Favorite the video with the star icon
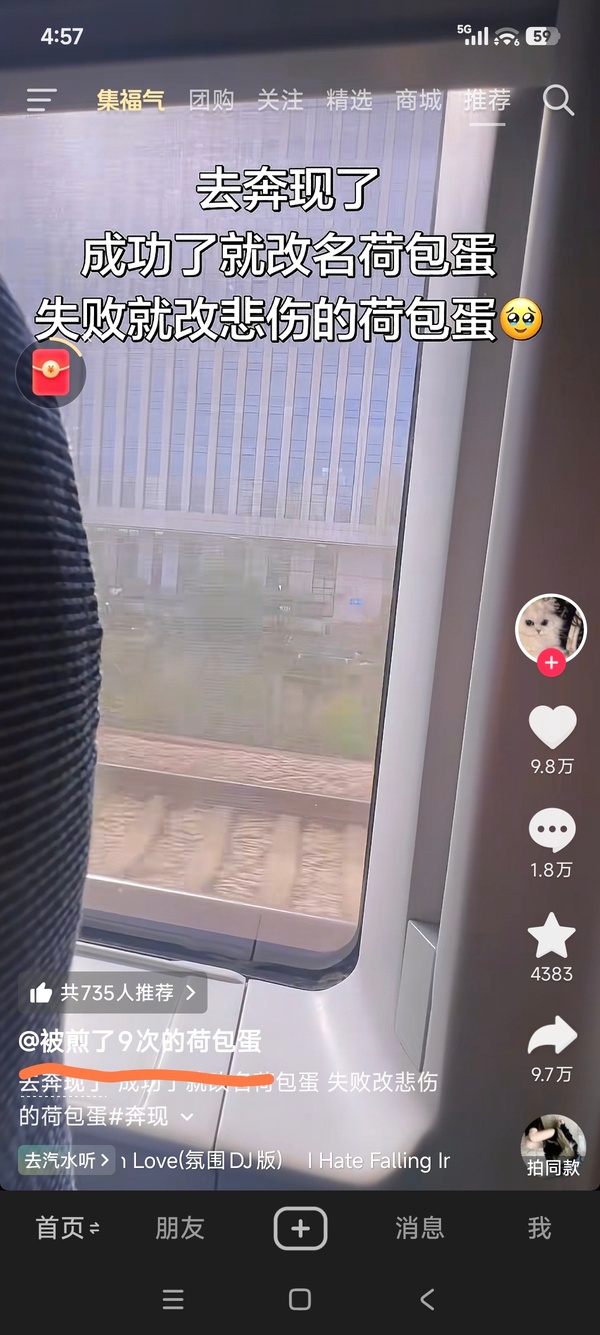The image size is (600, 1335). pos(552,937)
